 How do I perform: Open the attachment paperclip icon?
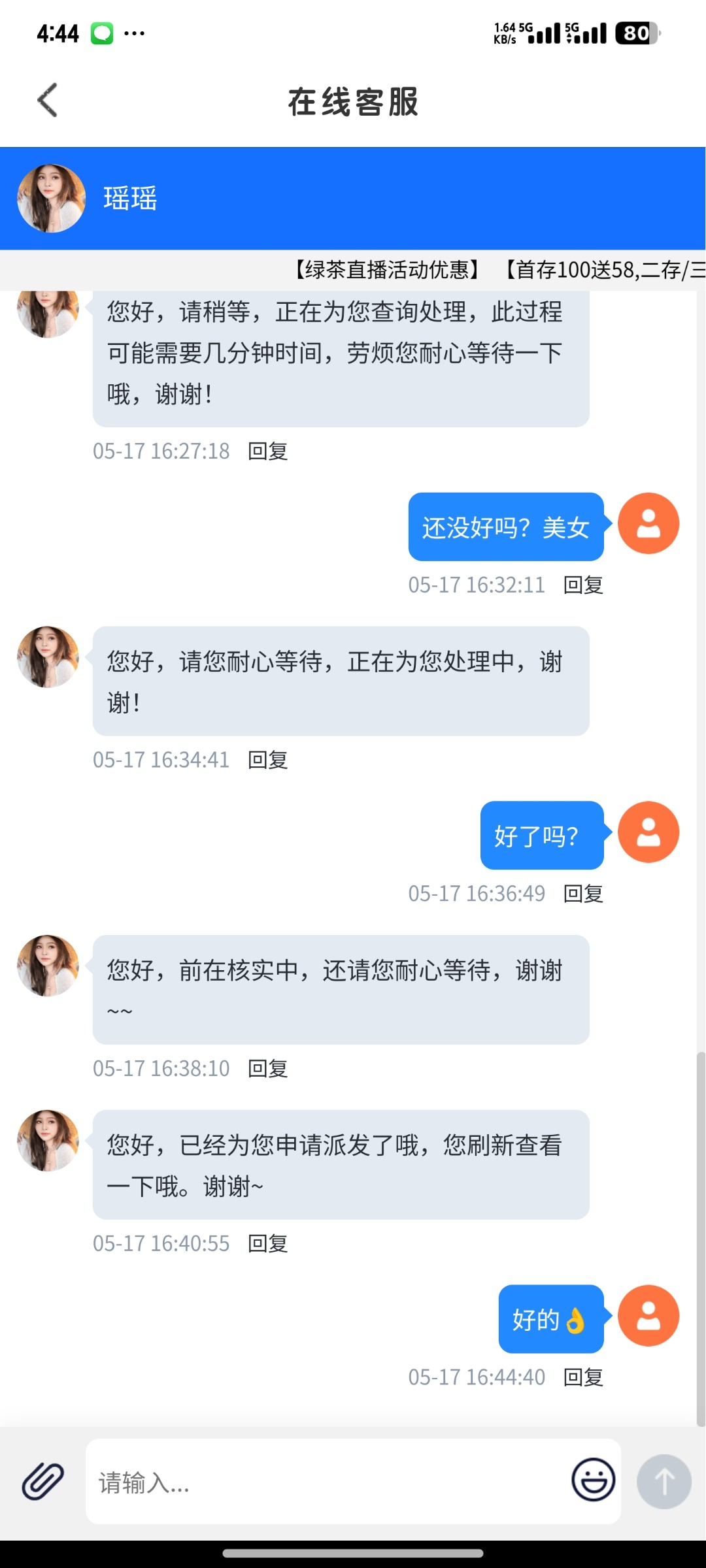point(43,1481)
